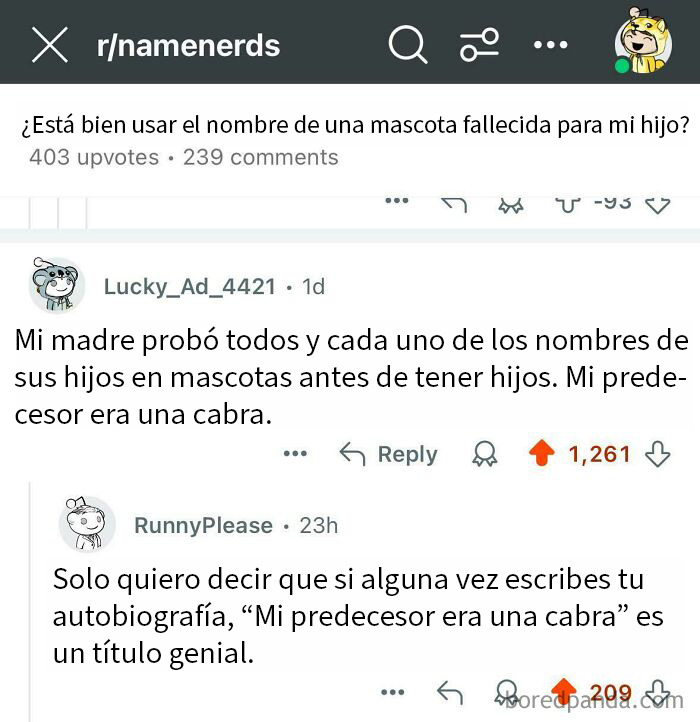Open more options on RunnyPlease's comment

tap(394, 692)
